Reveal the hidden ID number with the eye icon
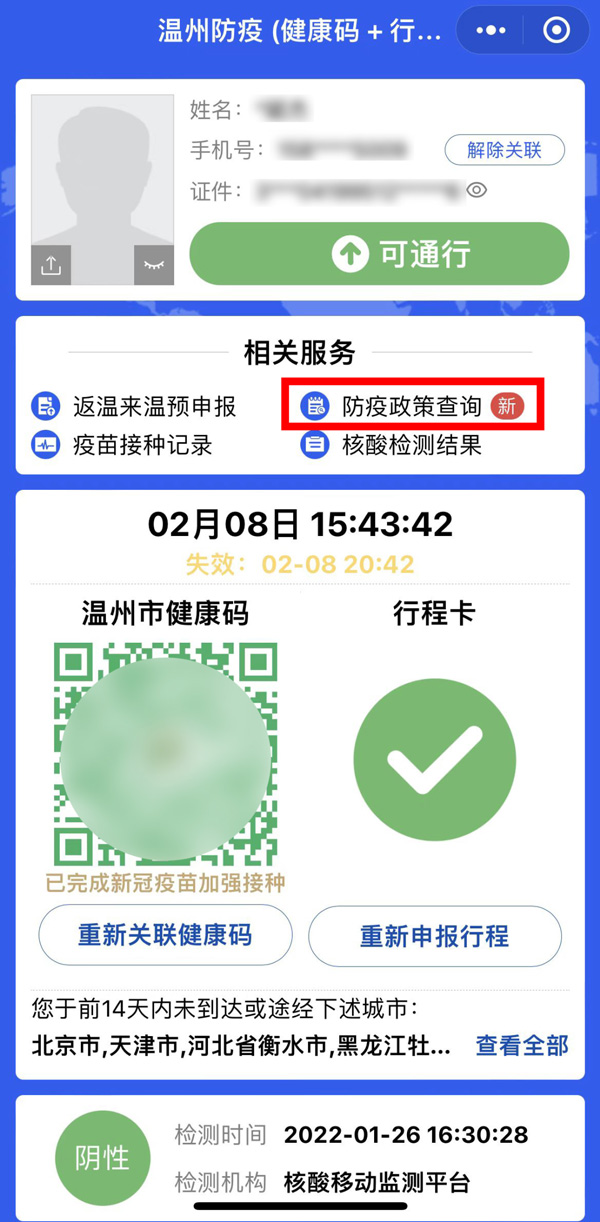This screenshot has width=600, height=1222. click(x=477, y=189)
